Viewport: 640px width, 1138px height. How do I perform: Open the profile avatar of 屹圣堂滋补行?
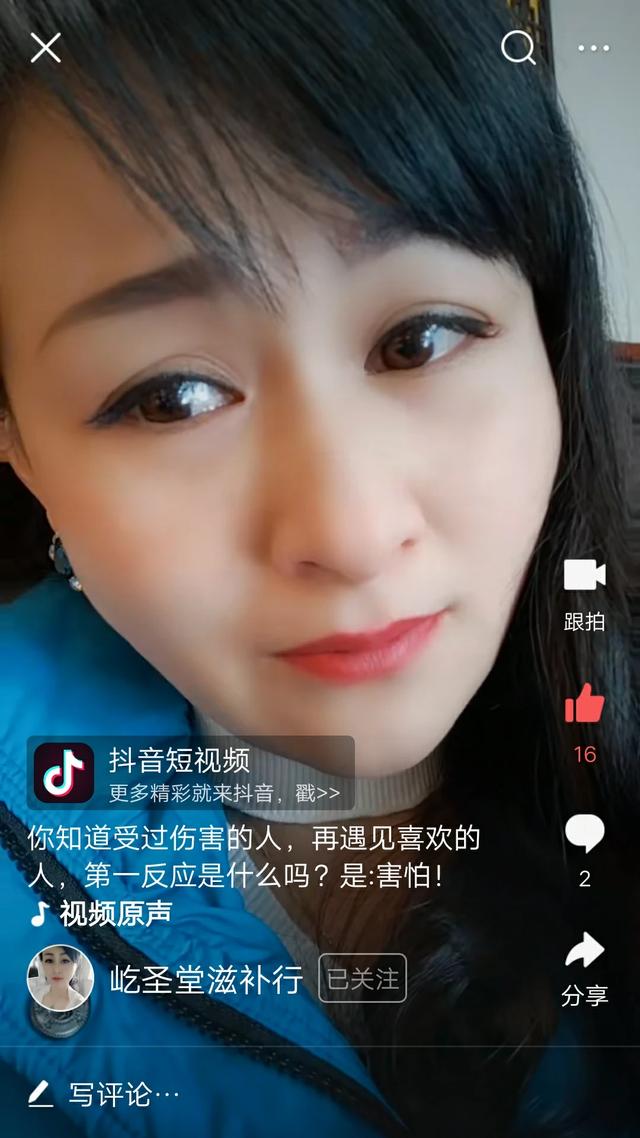click(60, 978)
